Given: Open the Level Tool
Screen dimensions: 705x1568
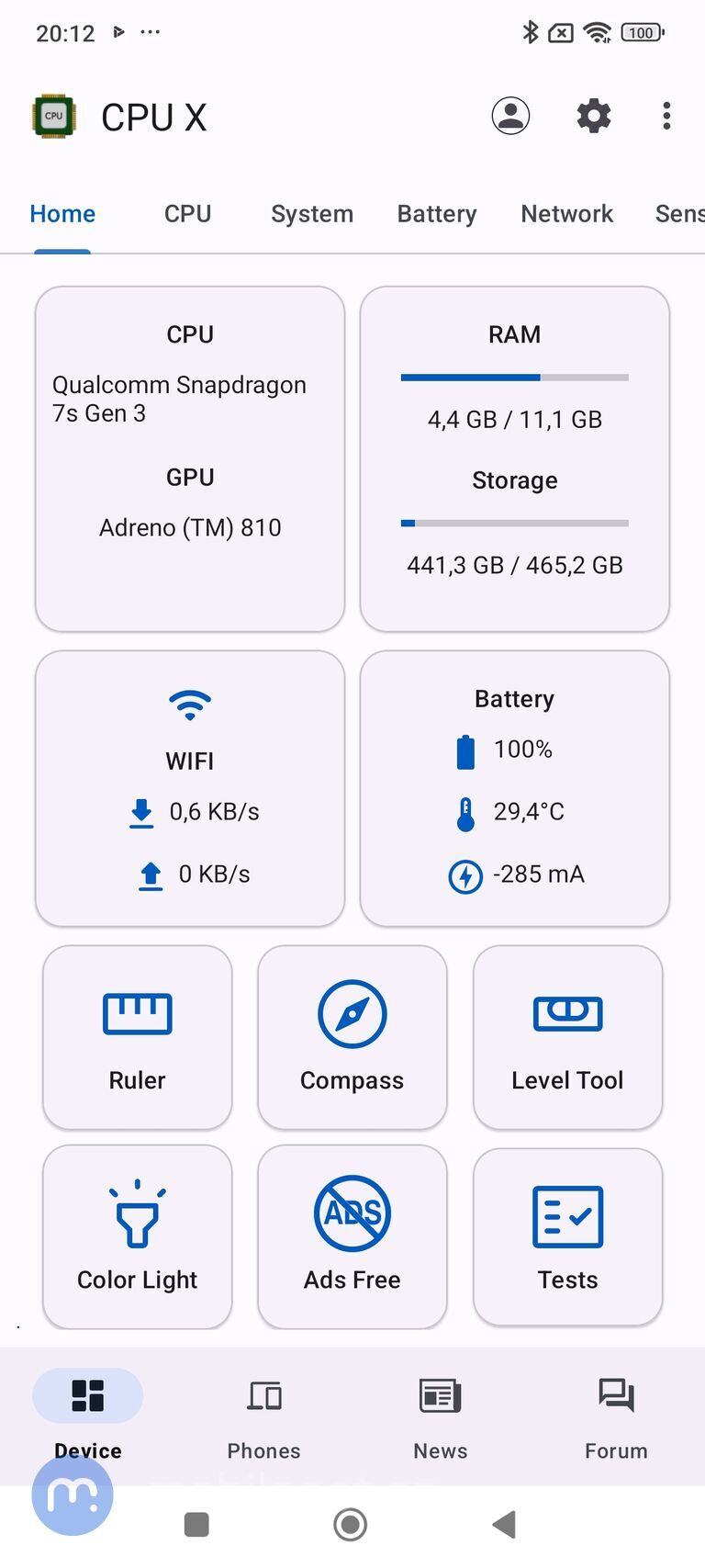Looking at the screenshot, I should click(x=567, y=1036).
